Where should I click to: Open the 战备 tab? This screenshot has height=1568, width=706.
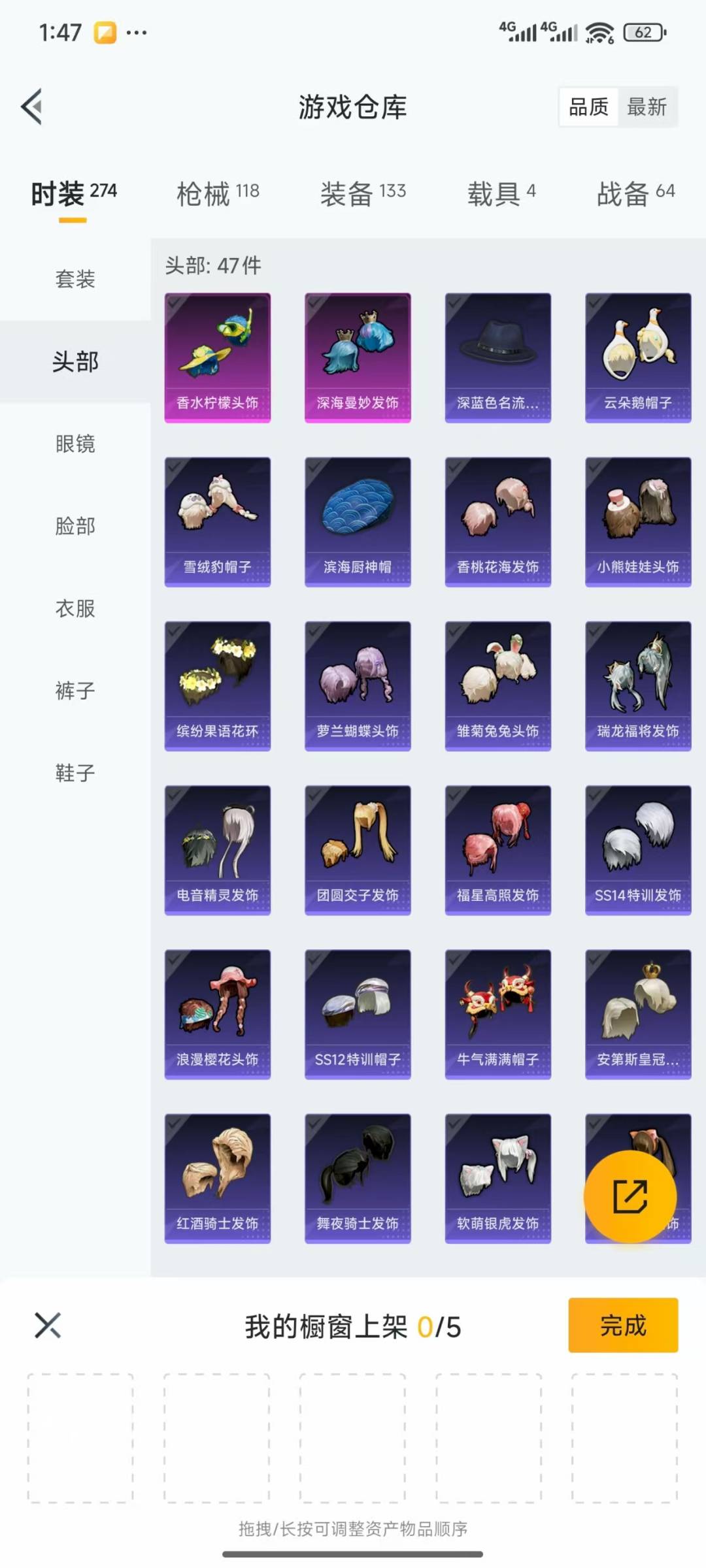point(635,193)
